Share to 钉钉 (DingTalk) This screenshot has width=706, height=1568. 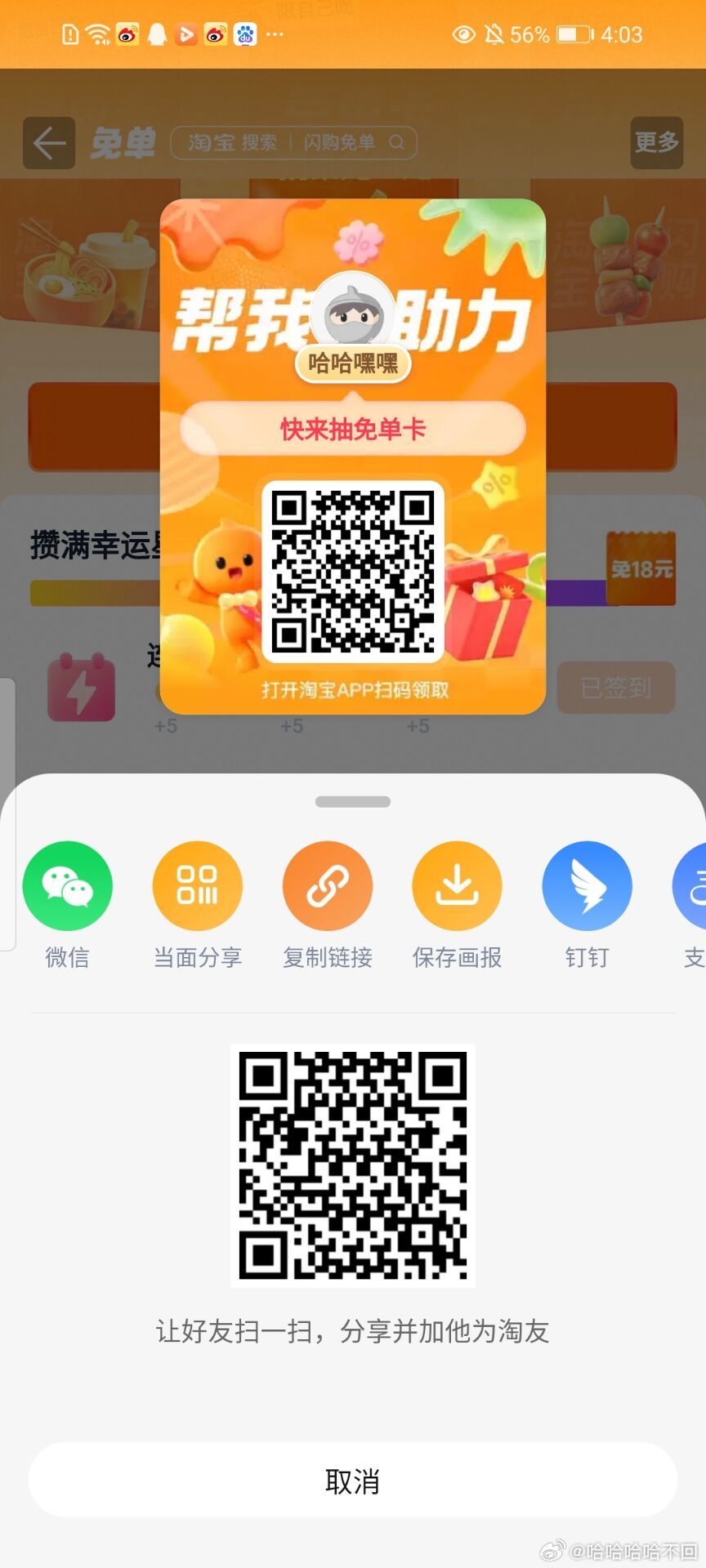click(587, 886)
